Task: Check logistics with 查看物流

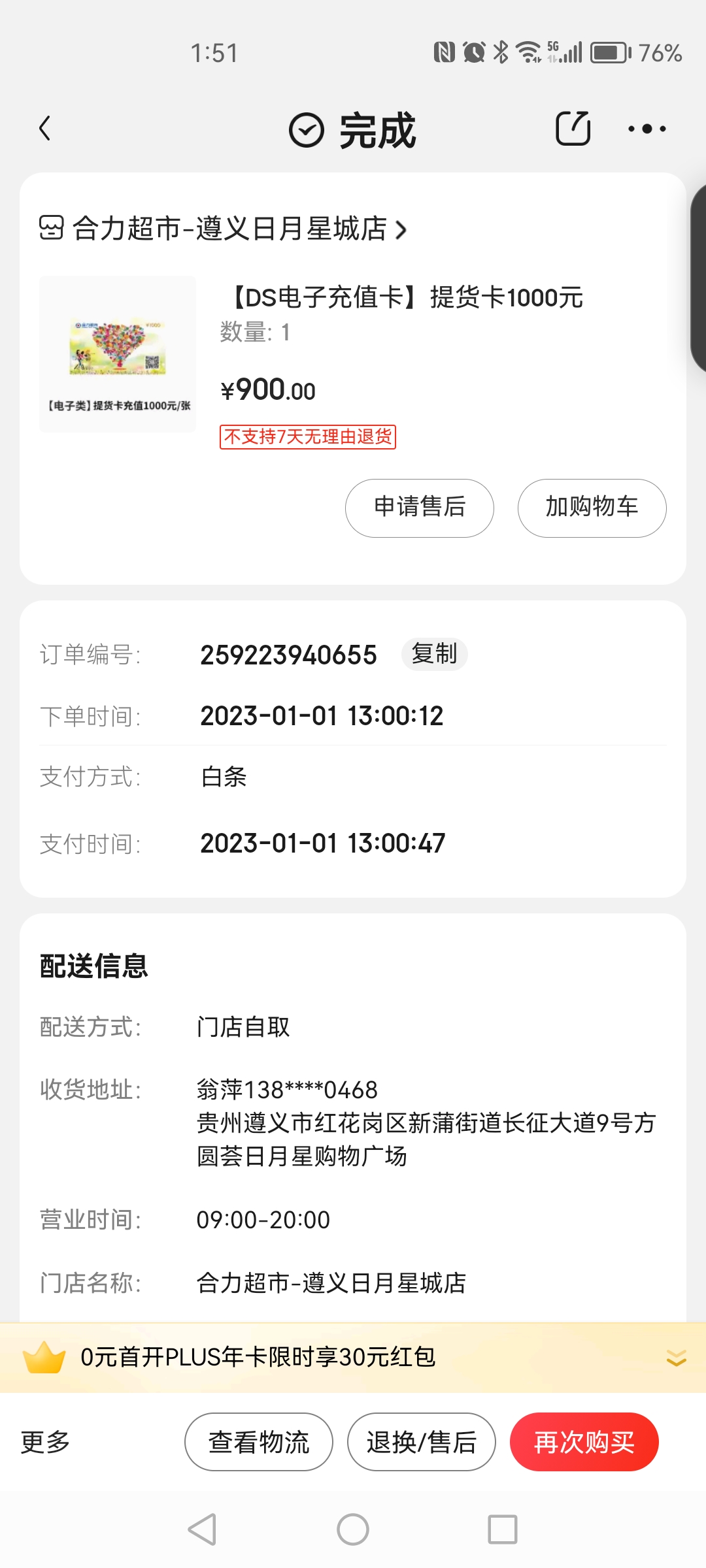Action: [258, 1443]
